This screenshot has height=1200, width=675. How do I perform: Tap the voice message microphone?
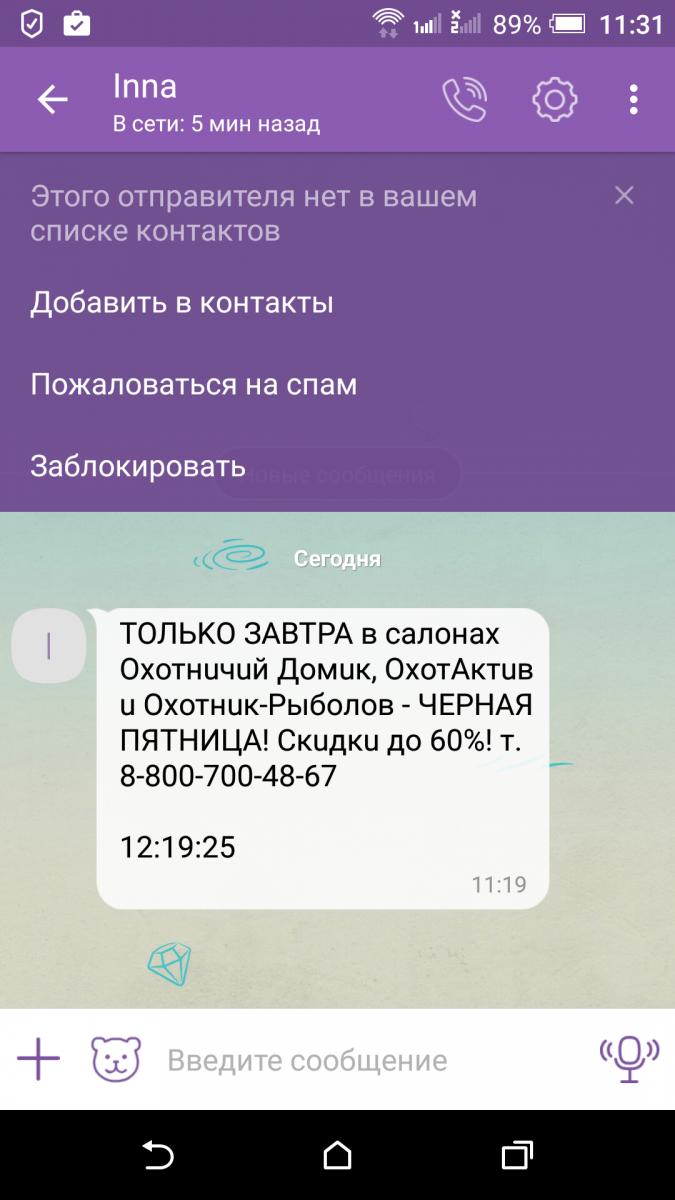pyautogui.click(x=629, y=1059)
